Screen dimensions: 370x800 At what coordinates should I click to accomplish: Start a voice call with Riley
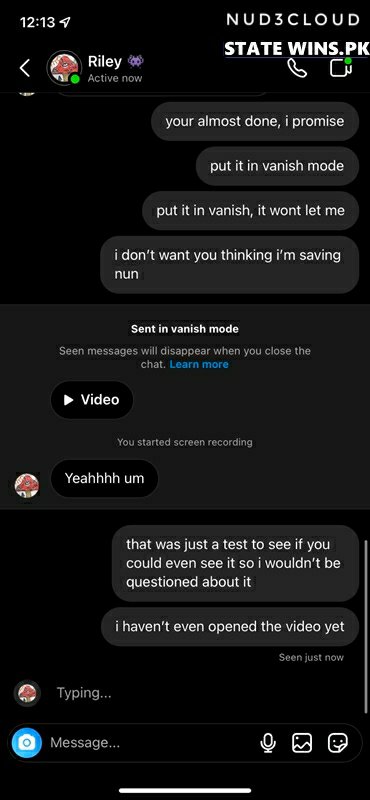(297, 68)
